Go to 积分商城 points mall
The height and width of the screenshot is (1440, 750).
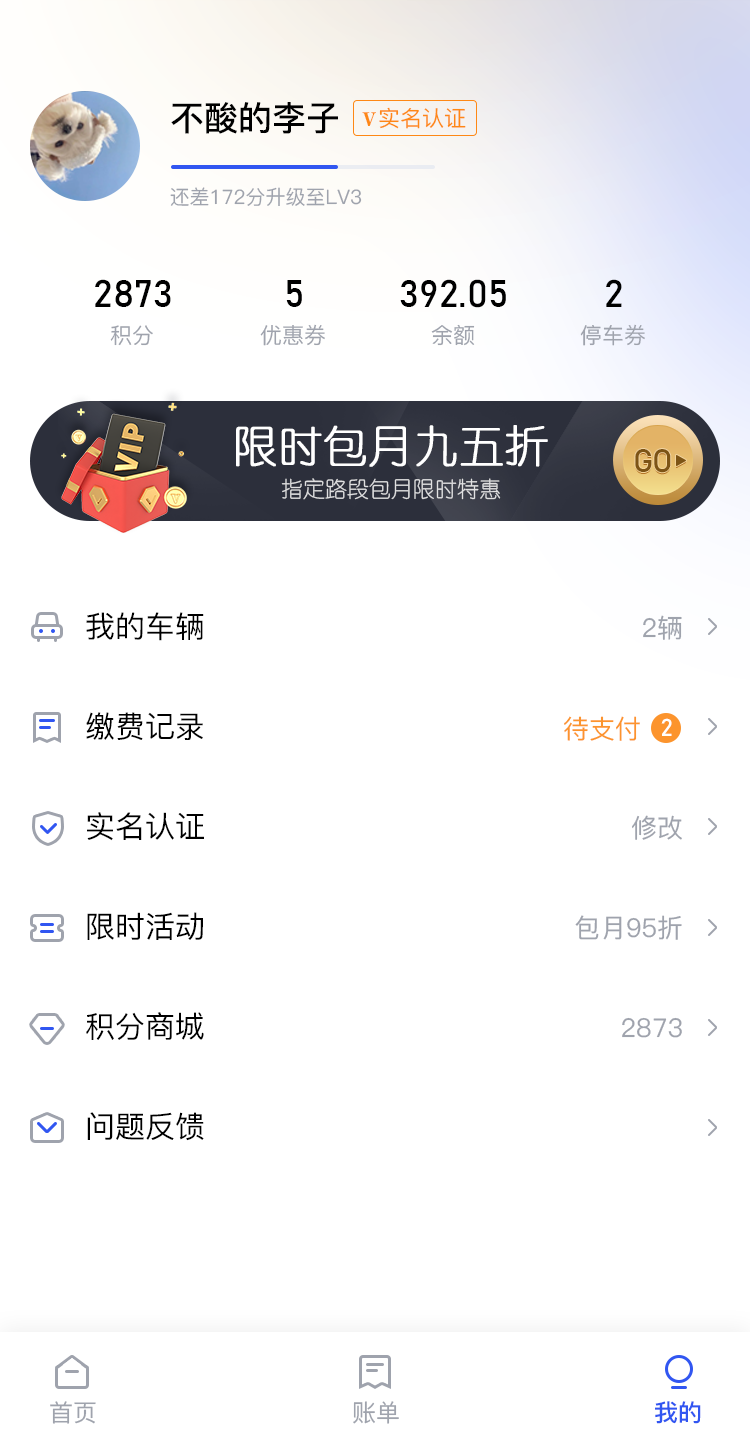[x=375, y=1027]
